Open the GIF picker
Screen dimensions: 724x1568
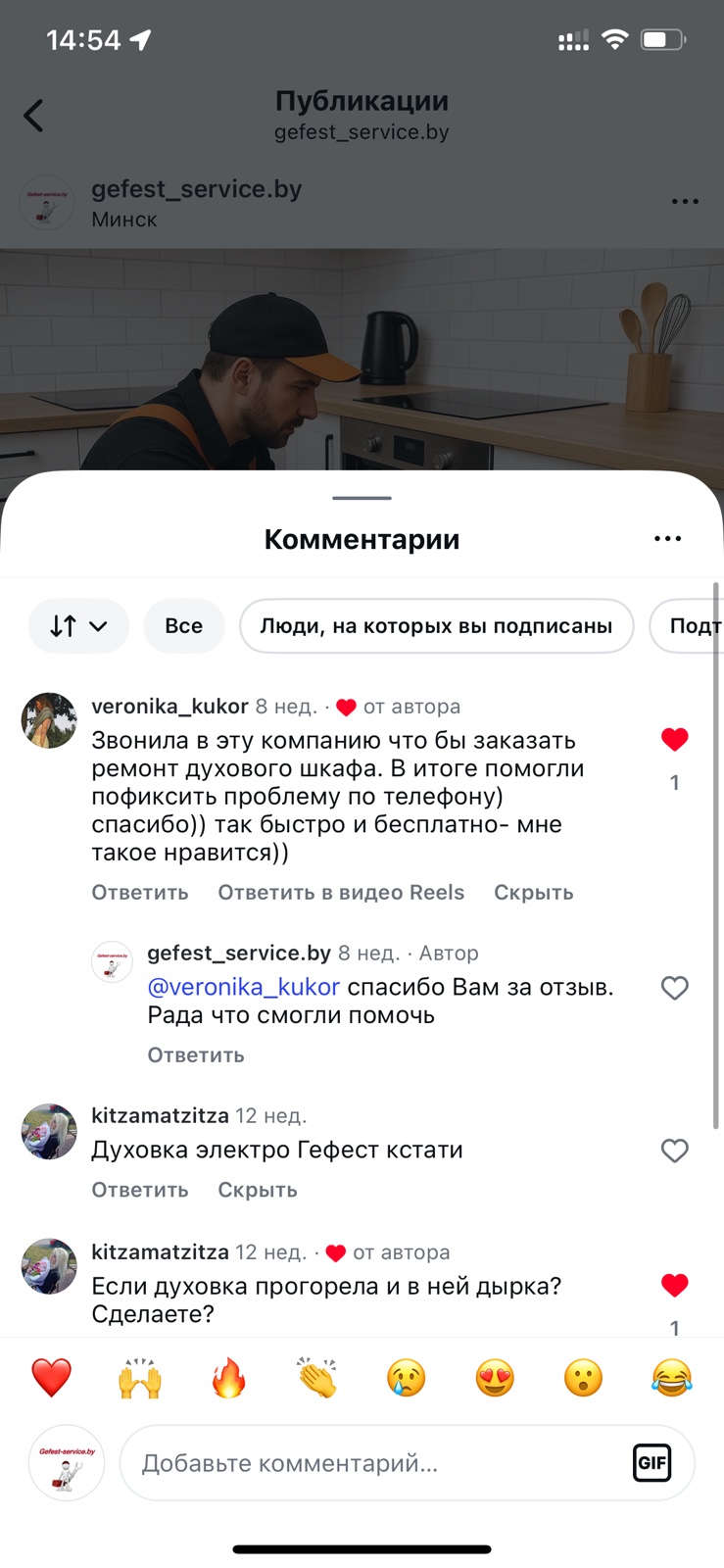(652, 1463)
